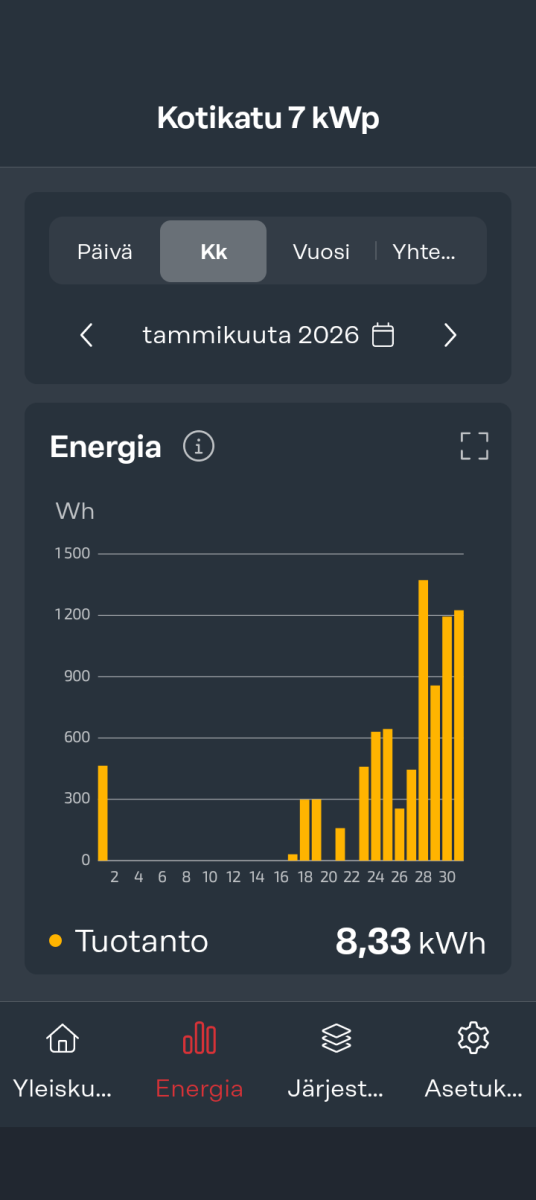Expand the energy chart to fullscreen
Screen dimensions: 536x1200
474,446
